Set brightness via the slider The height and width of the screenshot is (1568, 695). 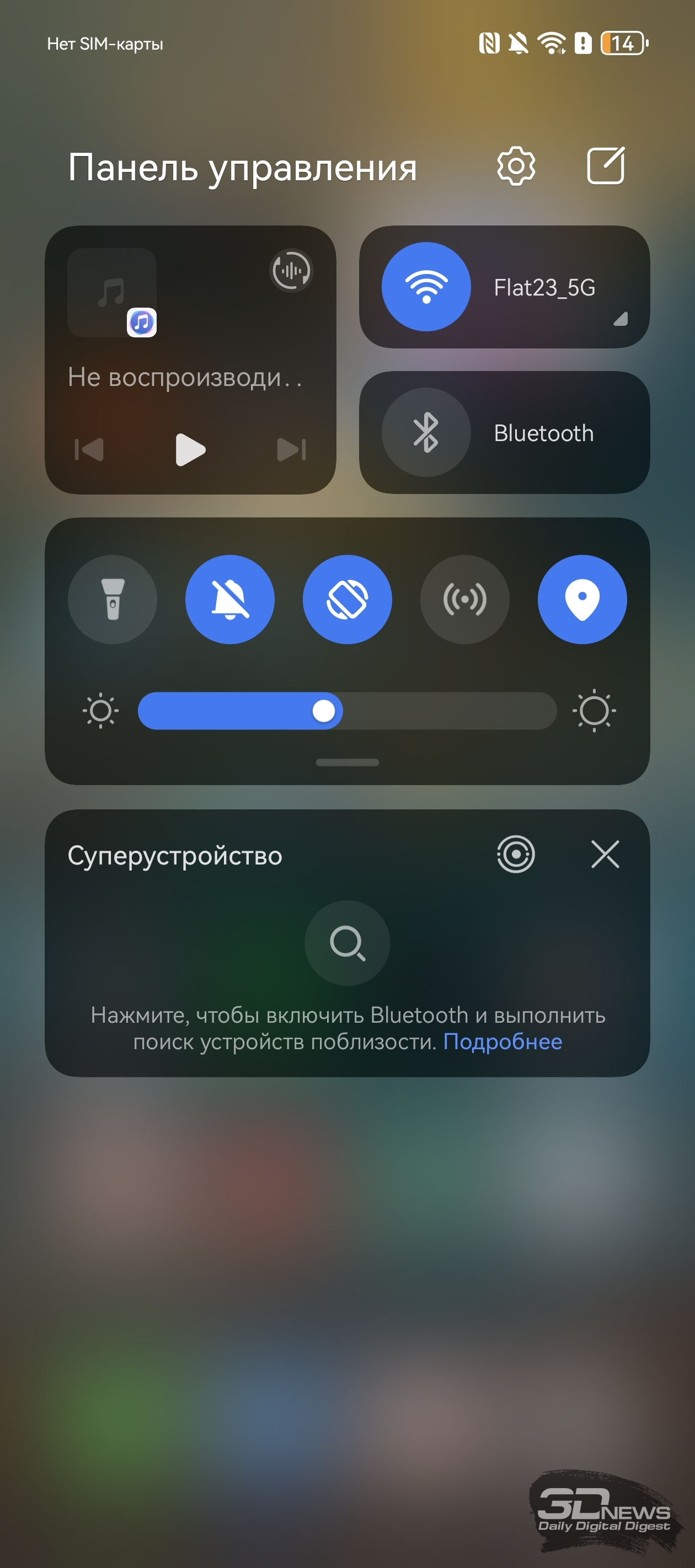pyautogui.click(x=347, y=710)
